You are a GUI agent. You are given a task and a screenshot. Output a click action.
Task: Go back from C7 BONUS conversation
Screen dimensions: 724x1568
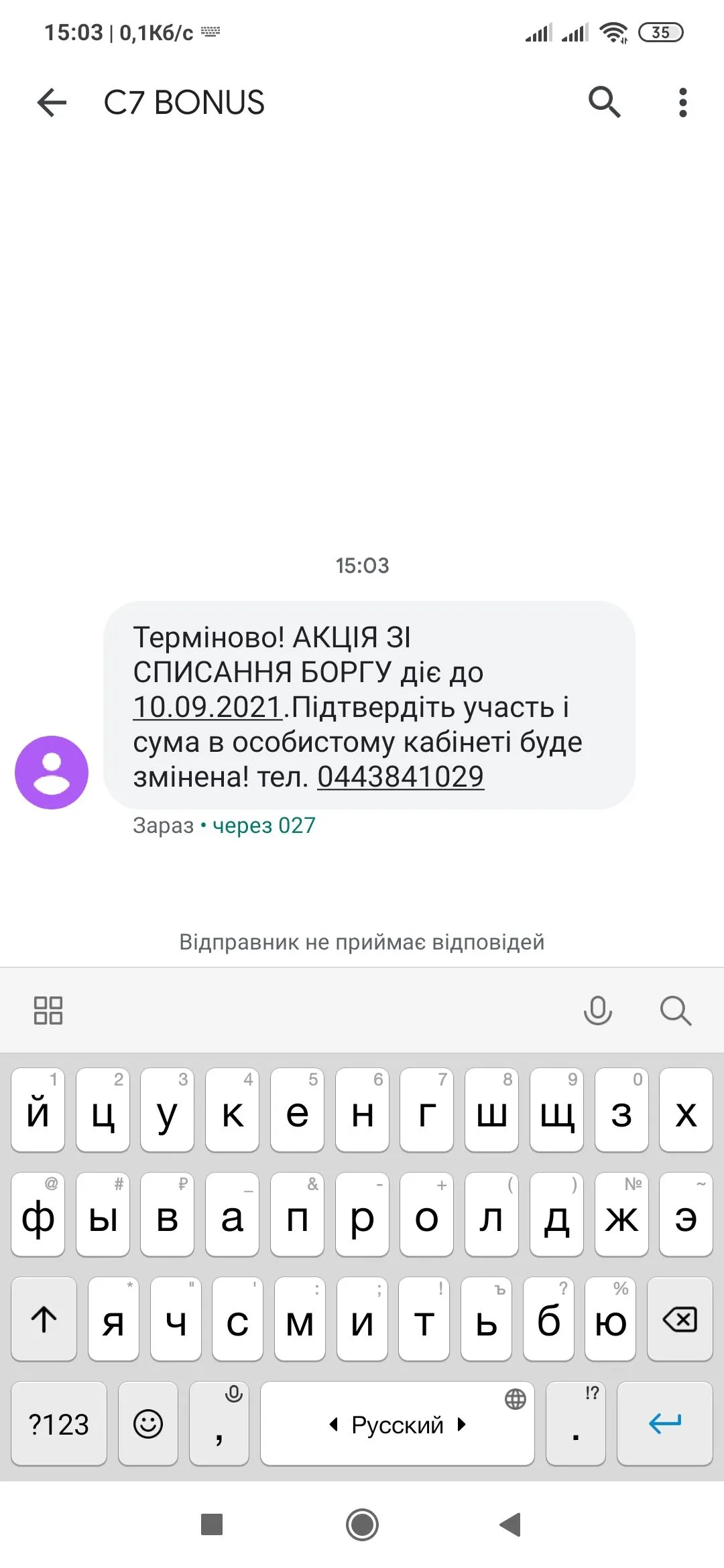[x=52, y=103]
